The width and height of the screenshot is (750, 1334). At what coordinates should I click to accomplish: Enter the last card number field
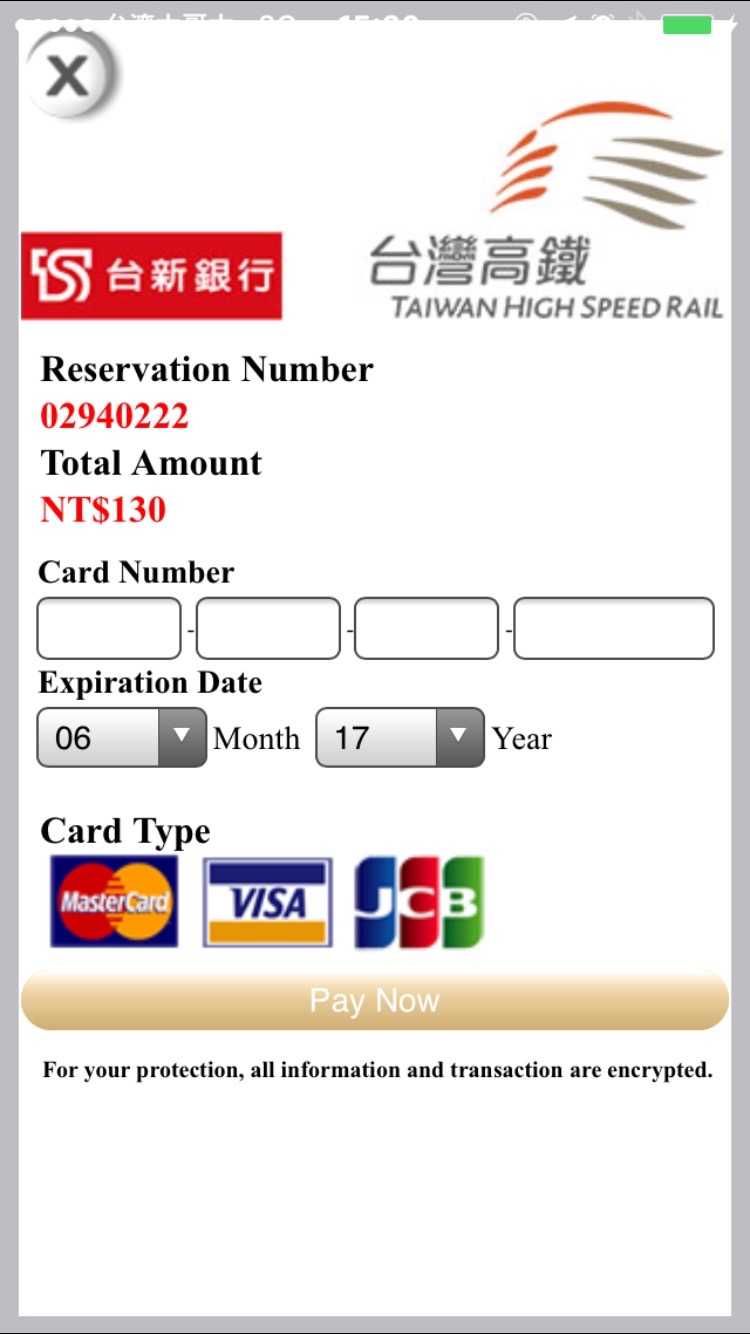pos(613,628)
